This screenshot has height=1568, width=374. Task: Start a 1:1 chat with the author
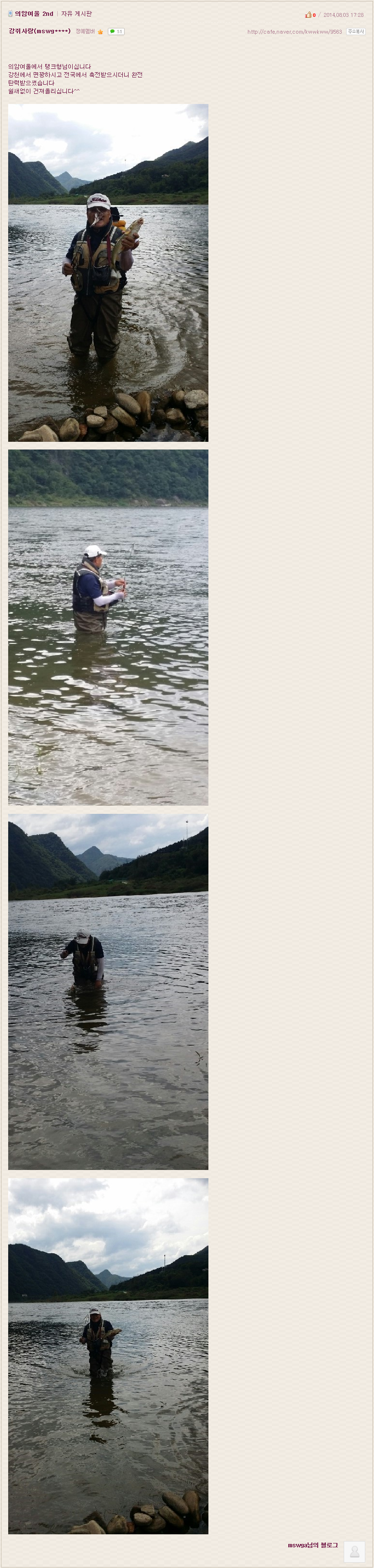pos(116,32)
